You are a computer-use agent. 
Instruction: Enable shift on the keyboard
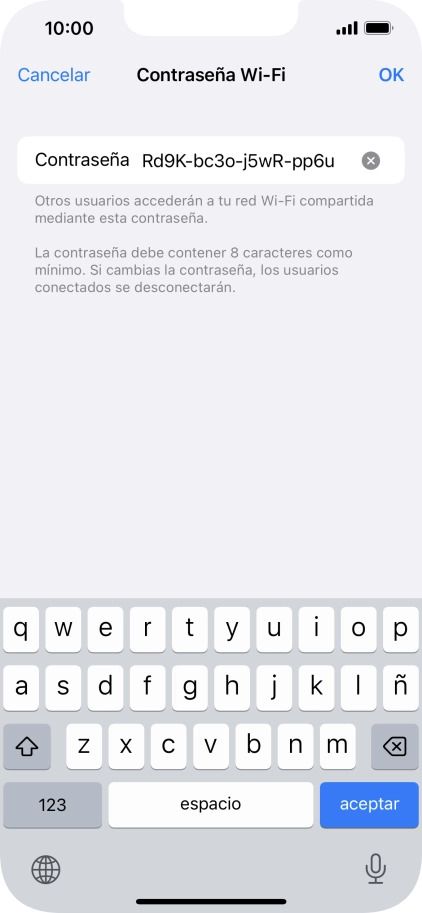pos(27,746)
